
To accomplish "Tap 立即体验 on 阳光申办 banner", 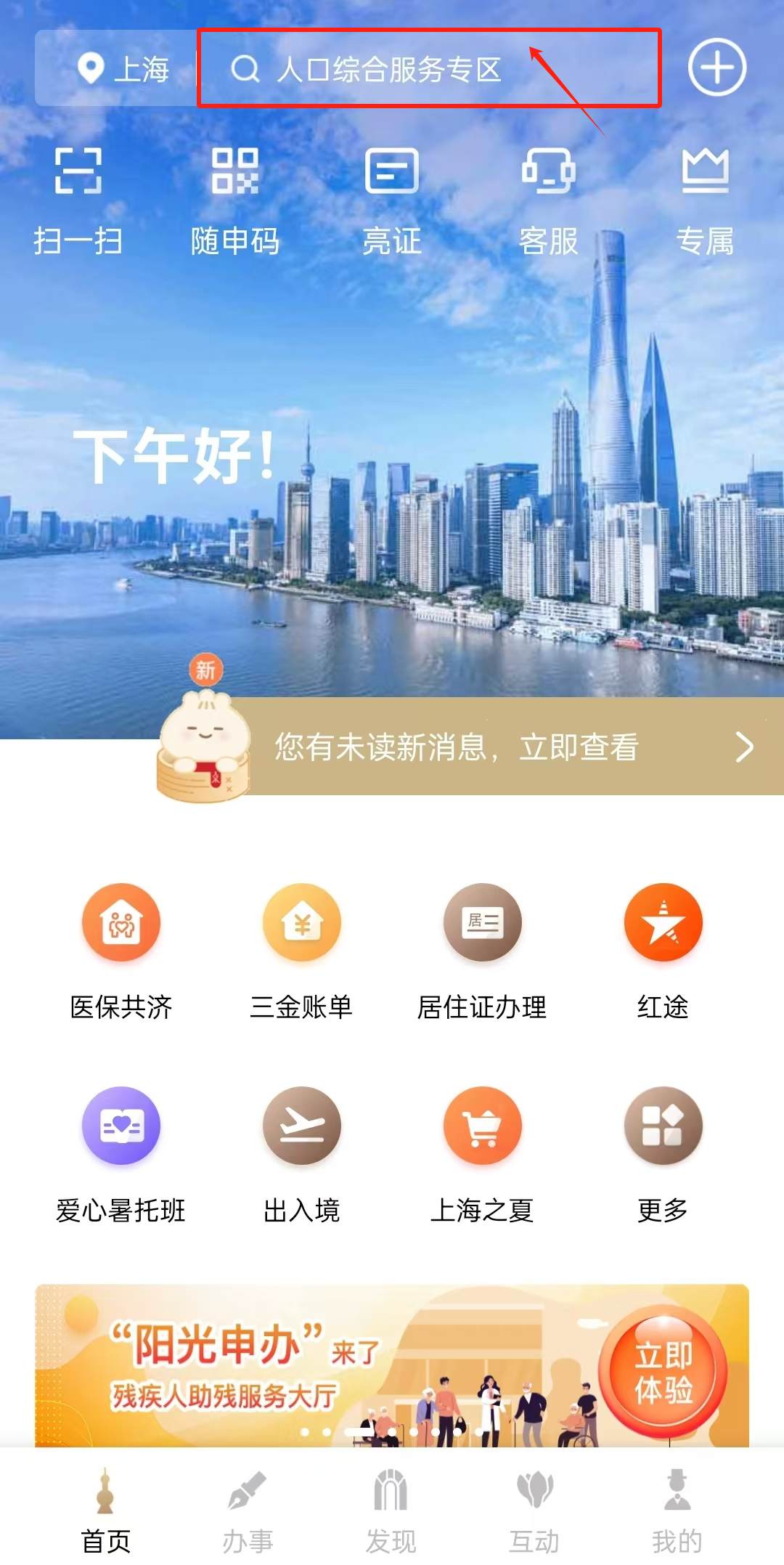I will coord(663,1371).
